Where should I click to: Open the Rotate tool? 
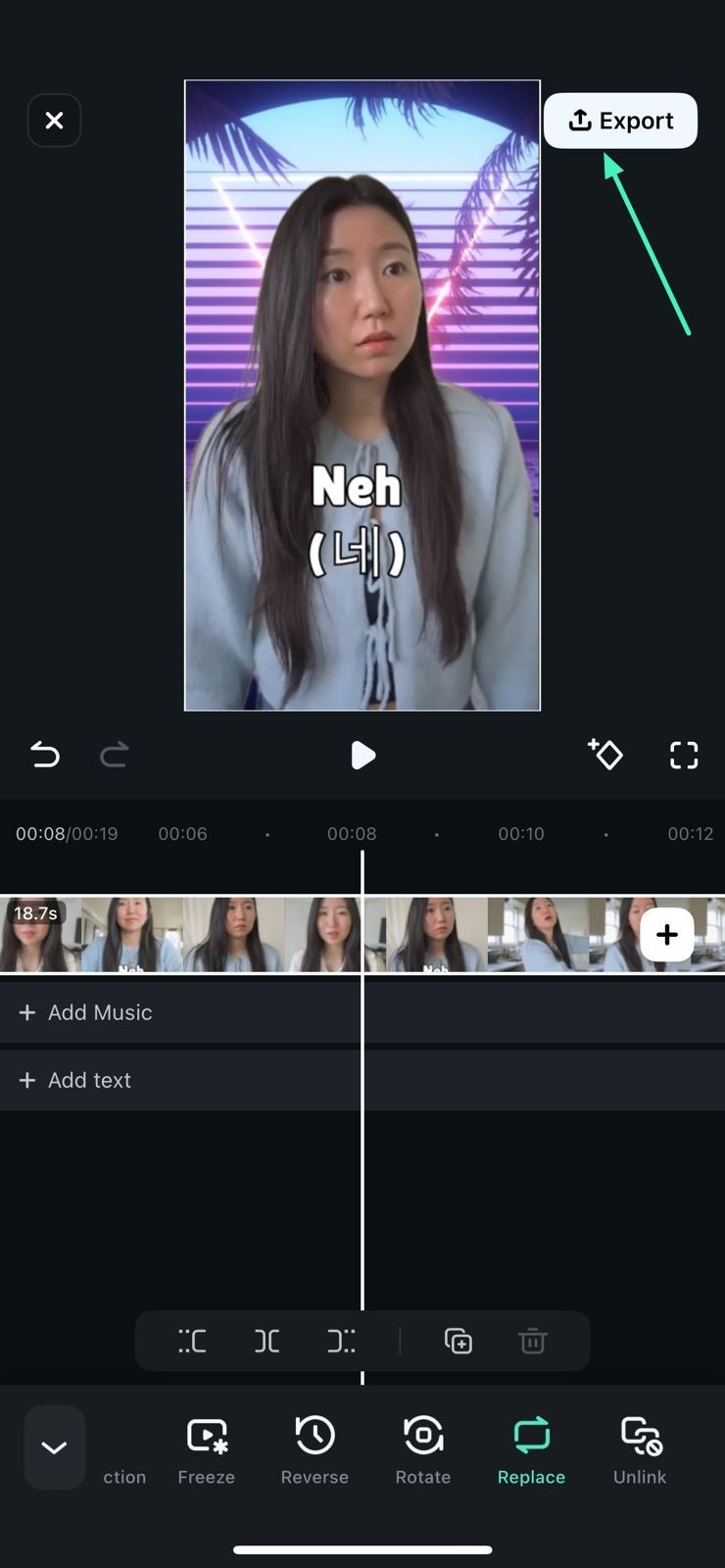(423, 1450)
